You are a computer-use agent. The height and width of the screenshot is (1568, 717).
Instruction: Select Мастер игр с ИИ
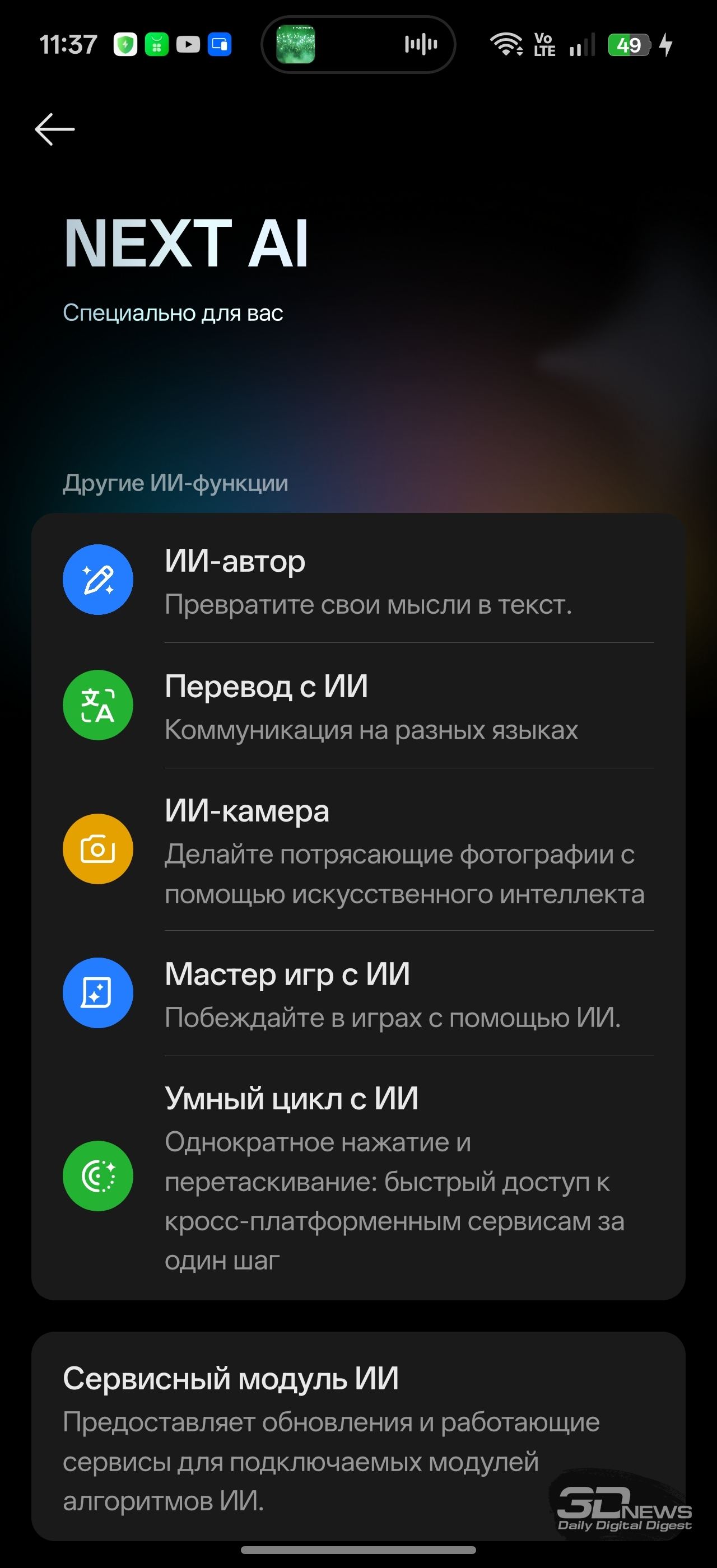point(358,994)
